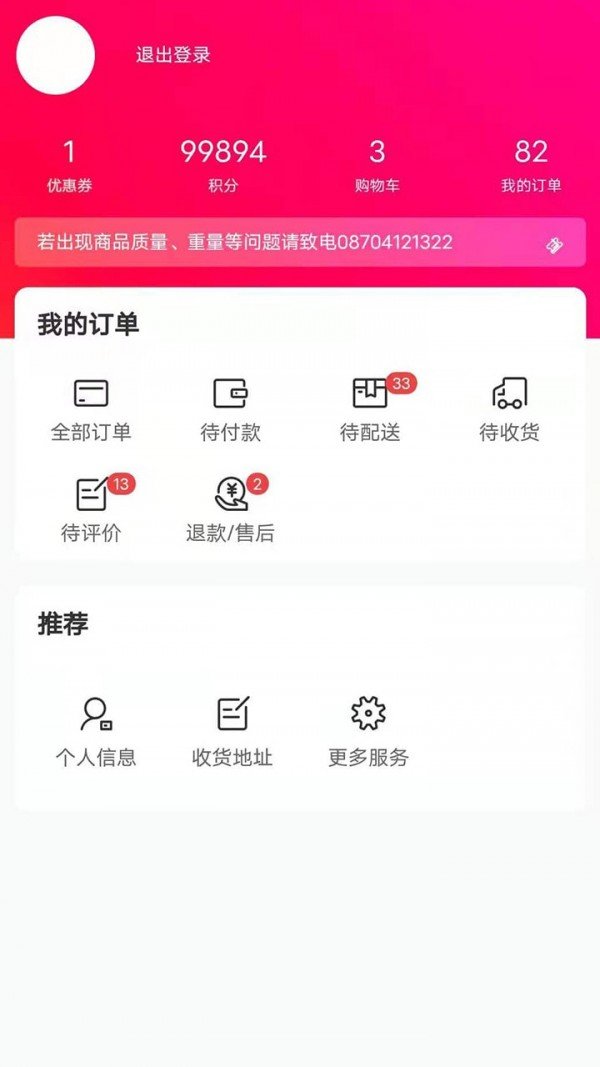The width and height of the screenshot is (600, 1067).
Task: Open 待付款 pending payment orders
Action: click(231, 408)
